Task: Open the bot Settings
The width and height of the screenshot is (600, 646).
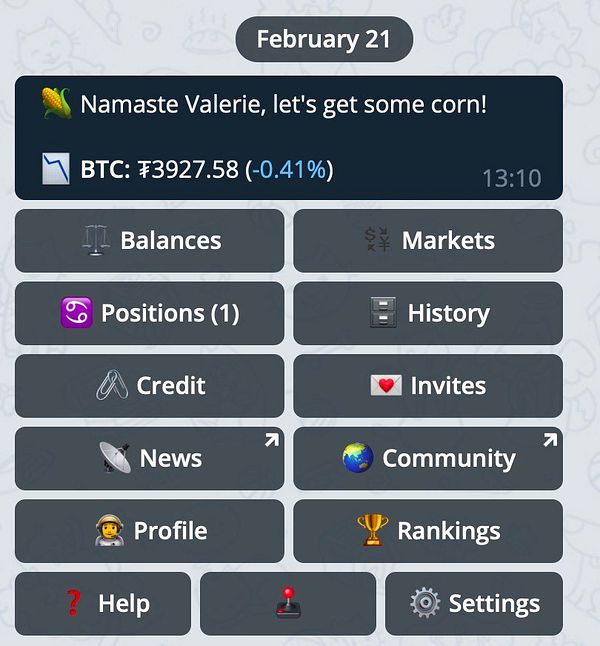Action: [x=474, y=604]
